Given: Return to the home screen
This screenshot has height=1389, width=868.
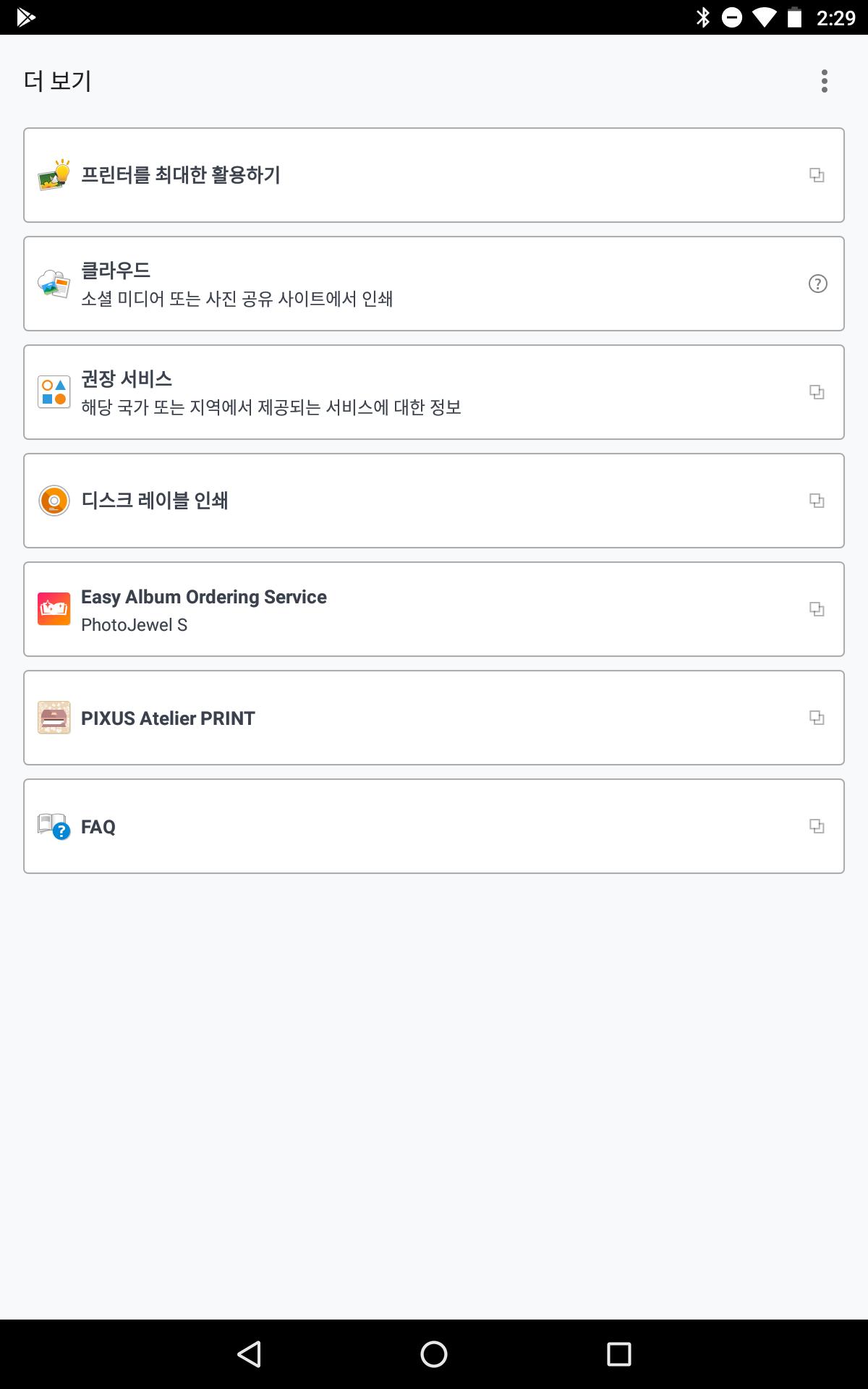Looking at the screenshot, I should [434, 1354].
